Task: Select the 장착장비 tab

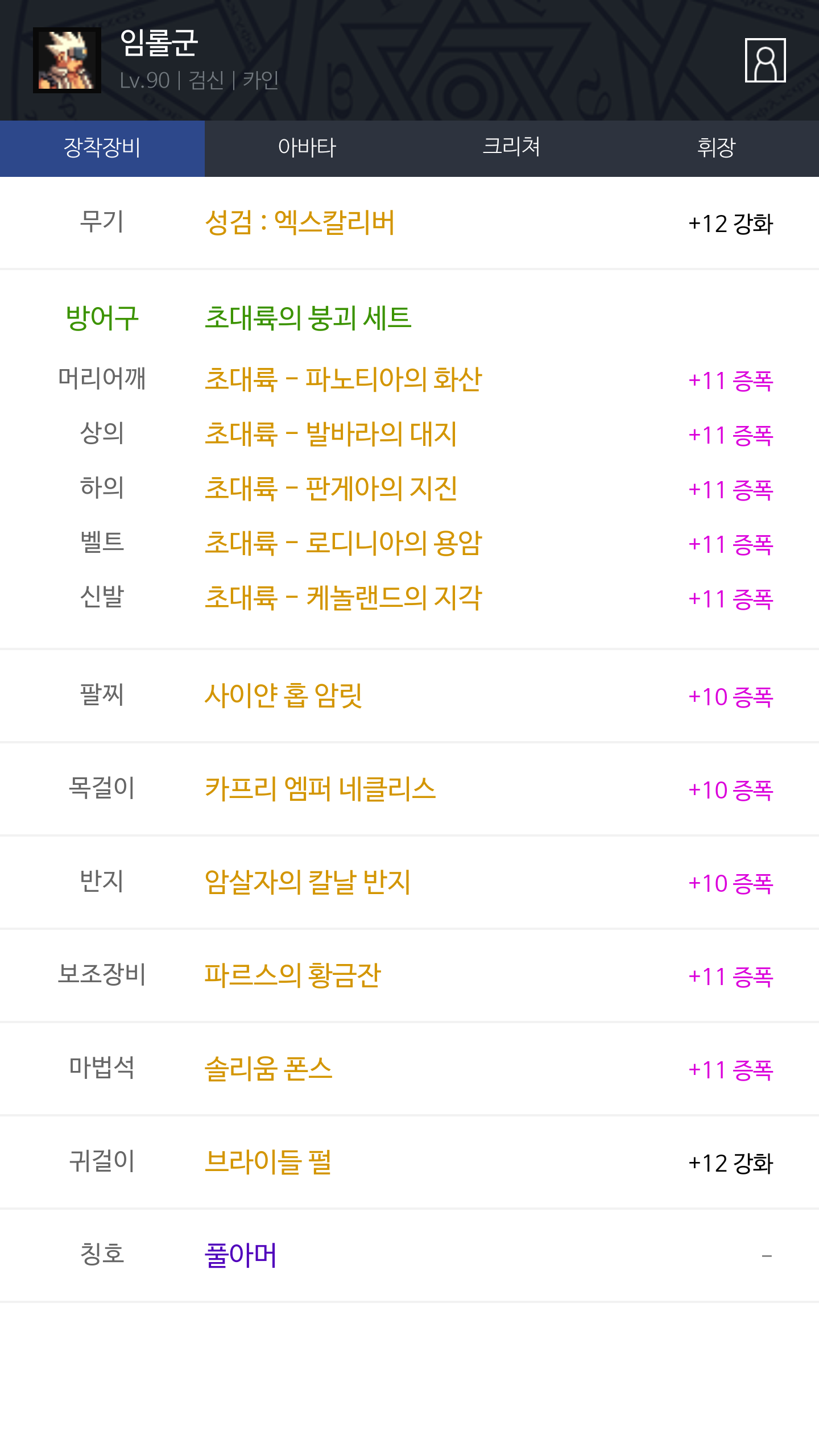Action: coord(102,148)
